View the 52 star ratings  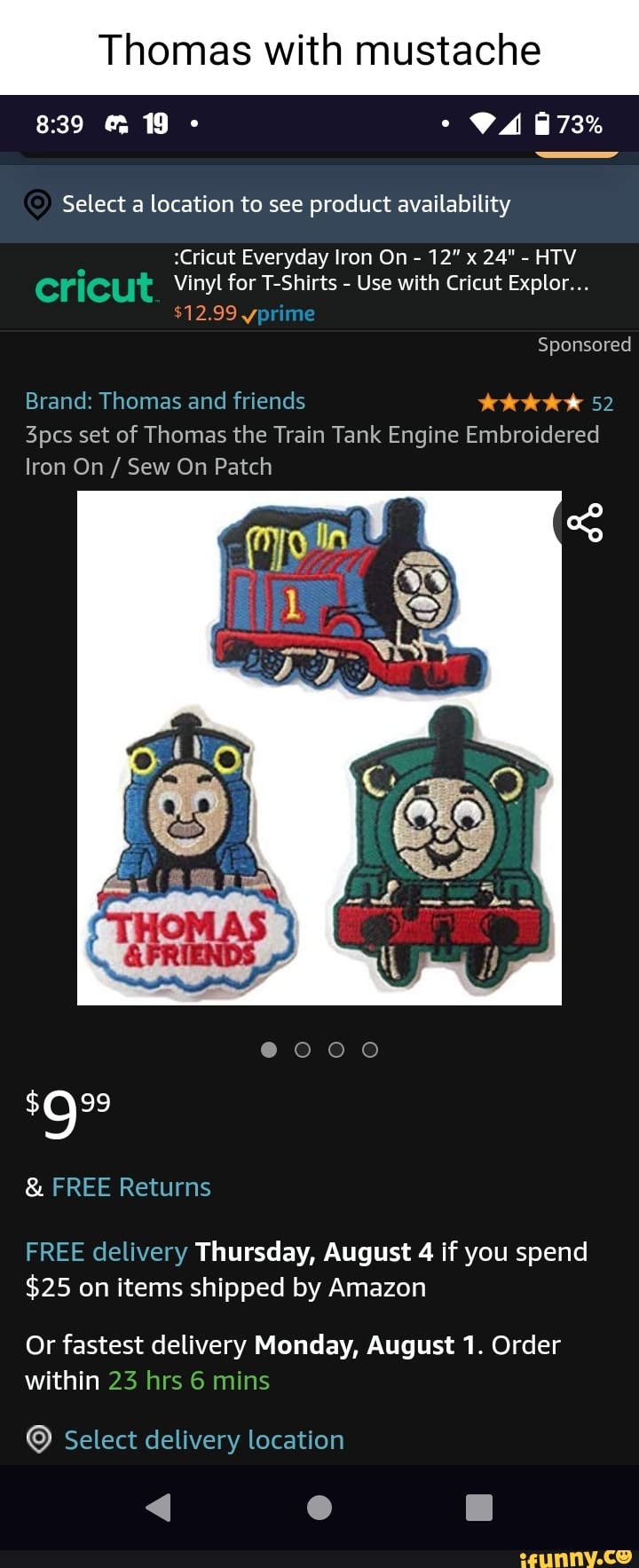545,403
